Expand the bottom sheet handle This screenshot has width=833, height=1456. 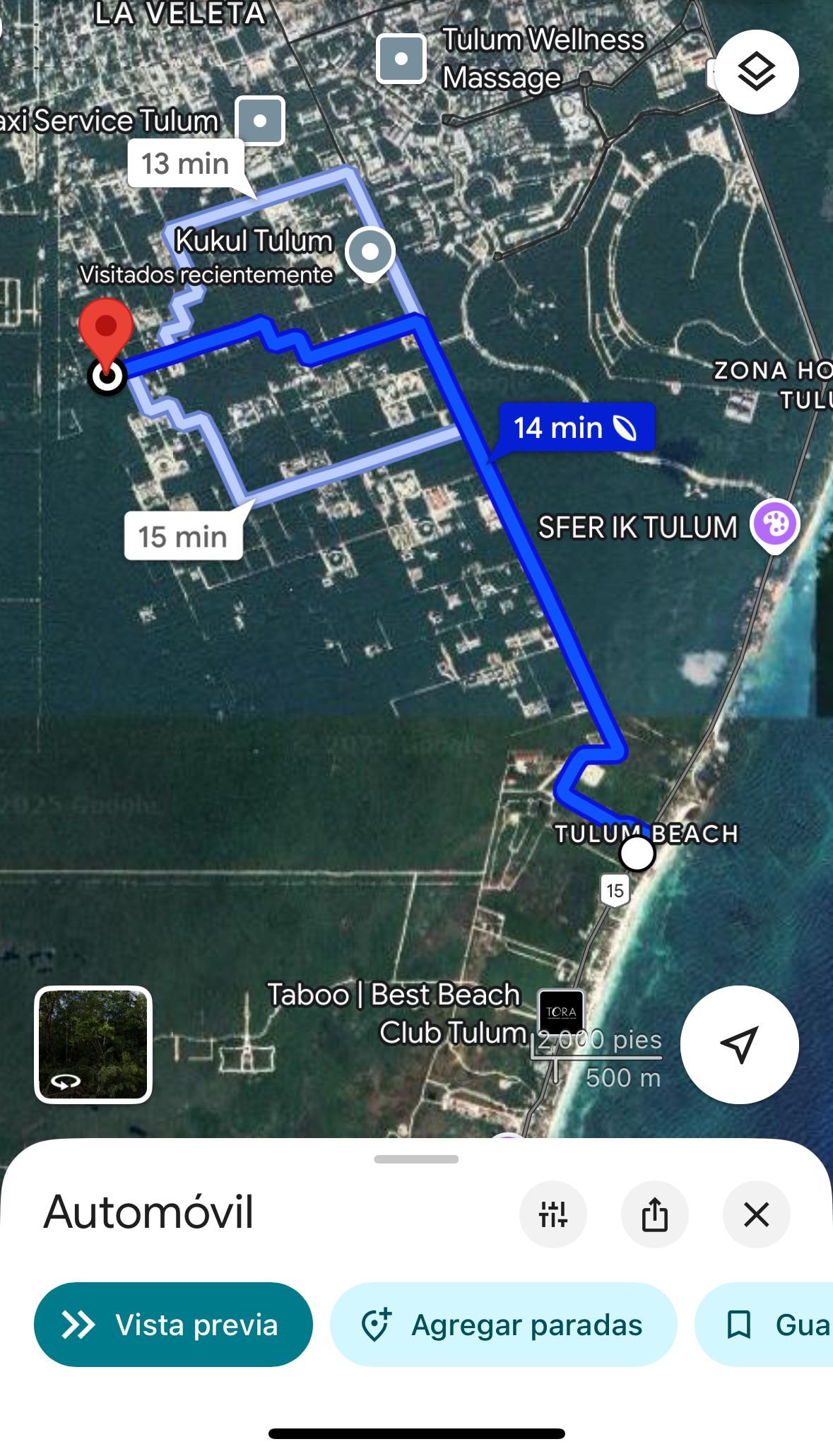tap(416, 1159)
